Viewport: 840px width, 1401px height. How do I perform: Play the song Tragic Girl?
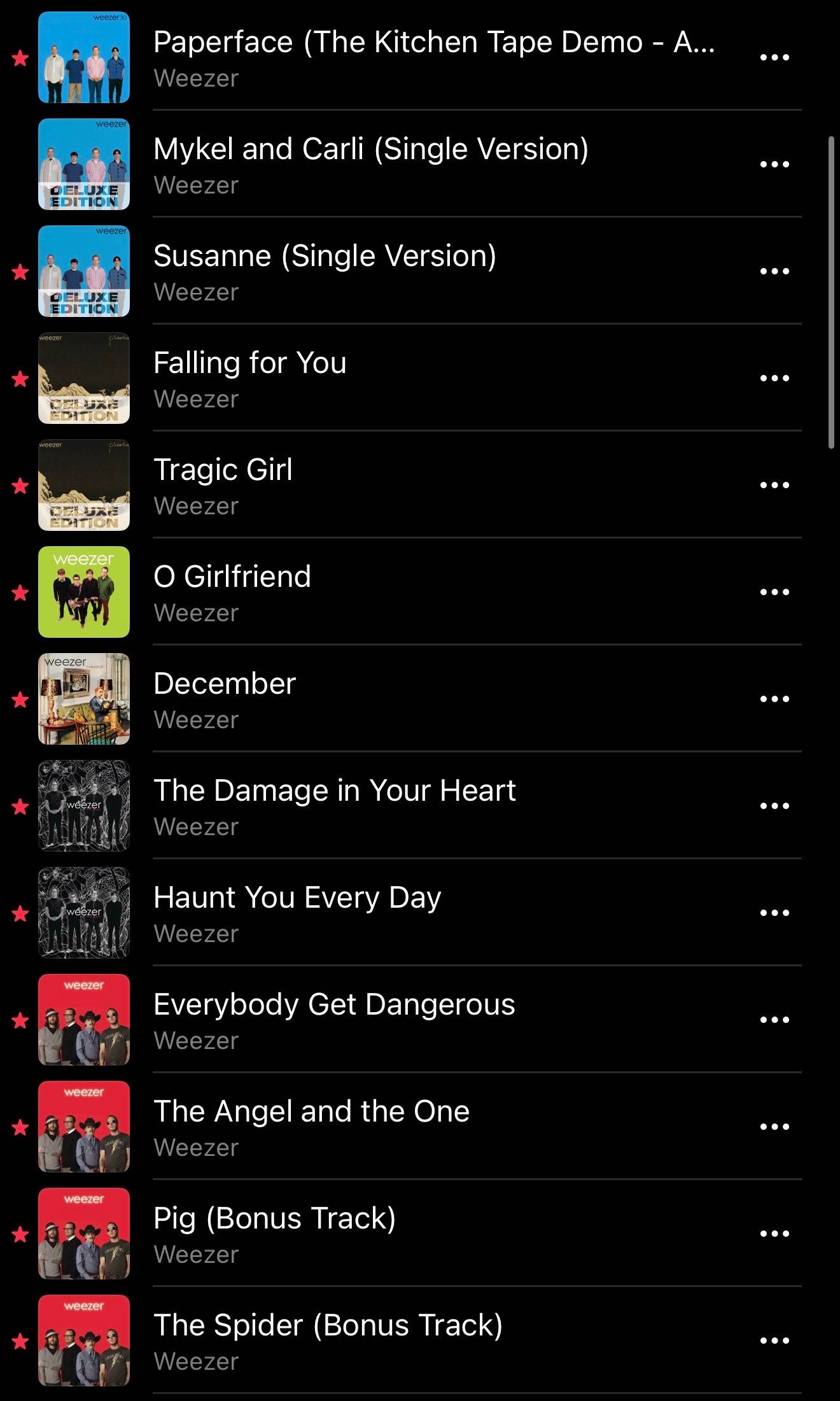[x=223, y=471]
